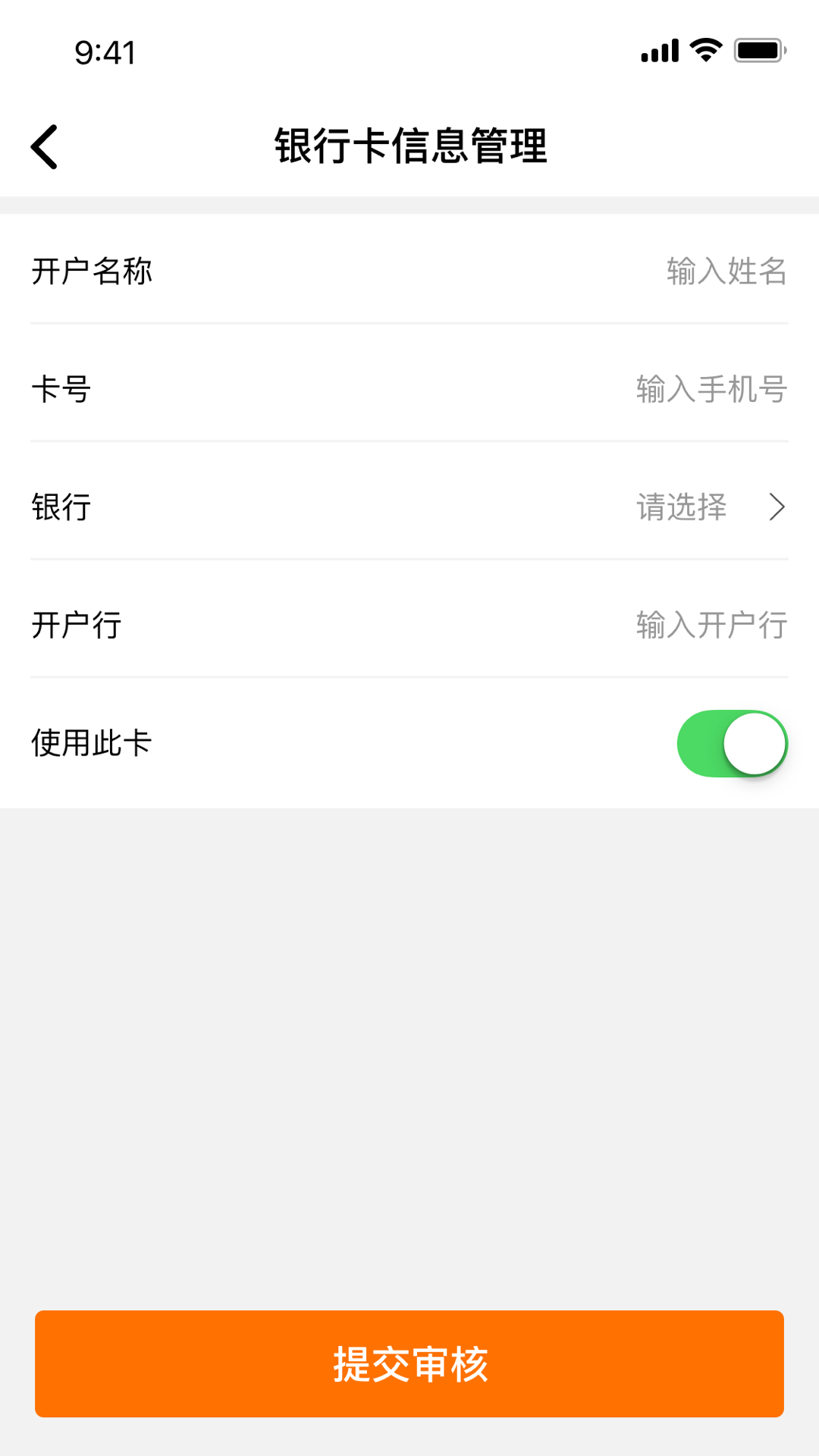This screenshot has width=819, height=1456.
Task: Select the 银行卡信息管理 screen title
Action: pyautogui.click(x=409, y=144)
